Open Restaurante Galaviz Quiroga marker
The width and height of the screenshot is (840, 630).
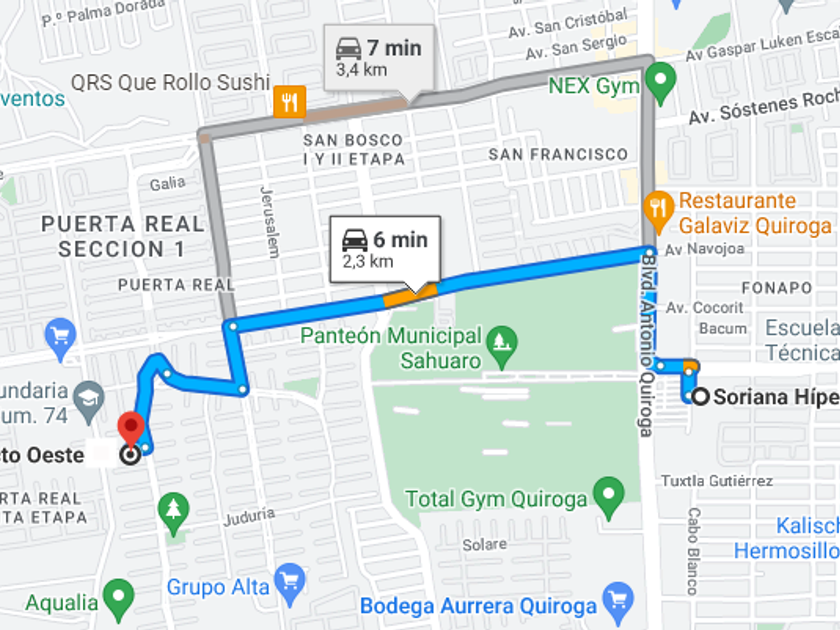(658, 212)
